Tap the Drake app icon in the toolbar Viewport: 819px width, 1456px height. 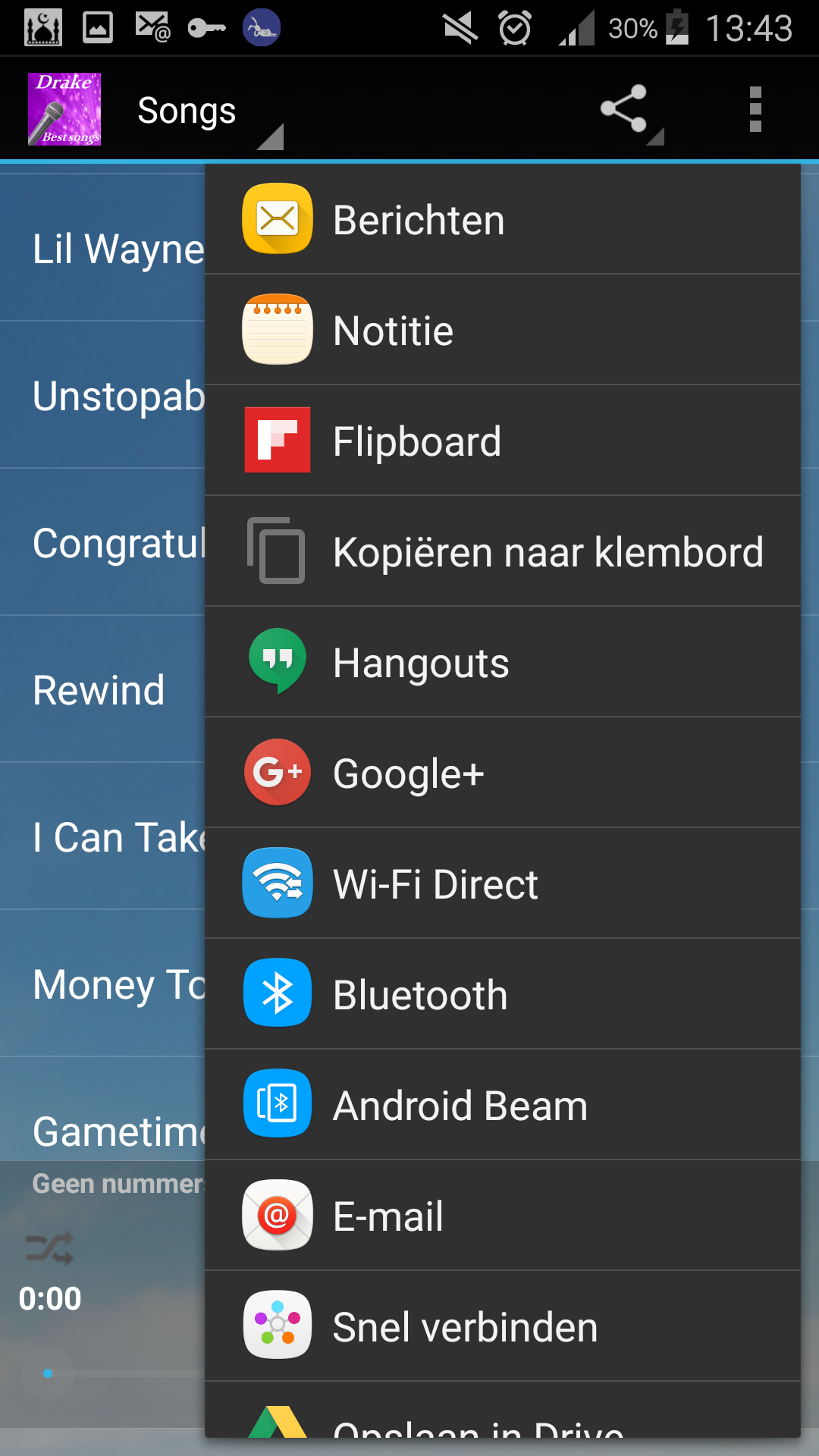click(64, 109)
